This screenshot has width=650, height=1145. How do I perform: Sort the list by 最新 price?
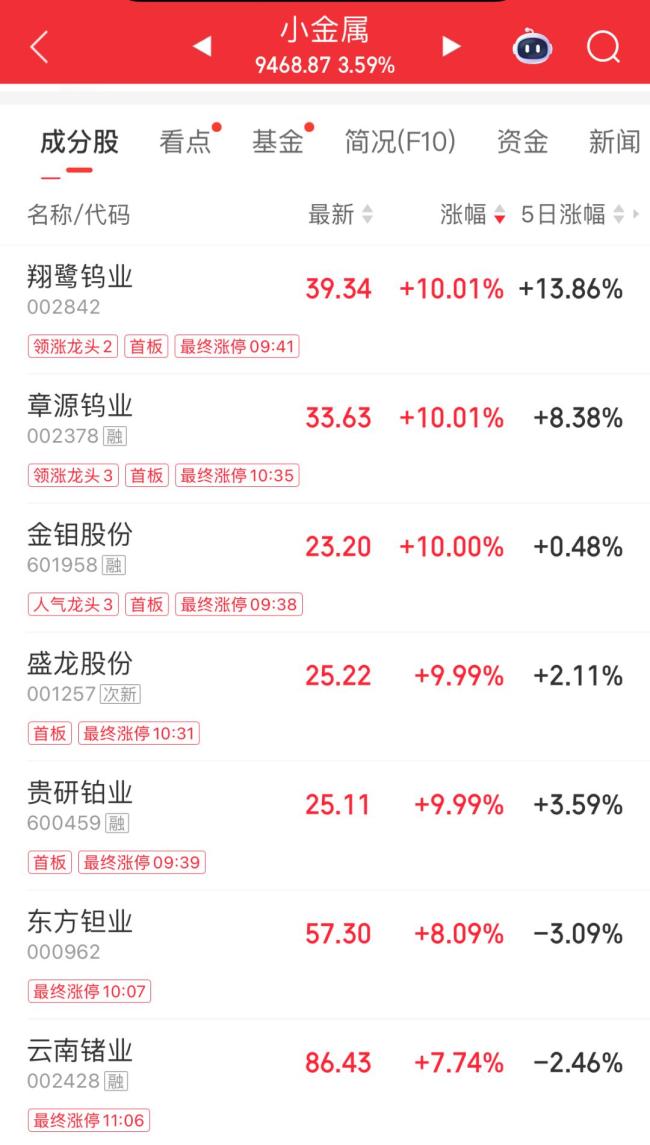[340, 215]
